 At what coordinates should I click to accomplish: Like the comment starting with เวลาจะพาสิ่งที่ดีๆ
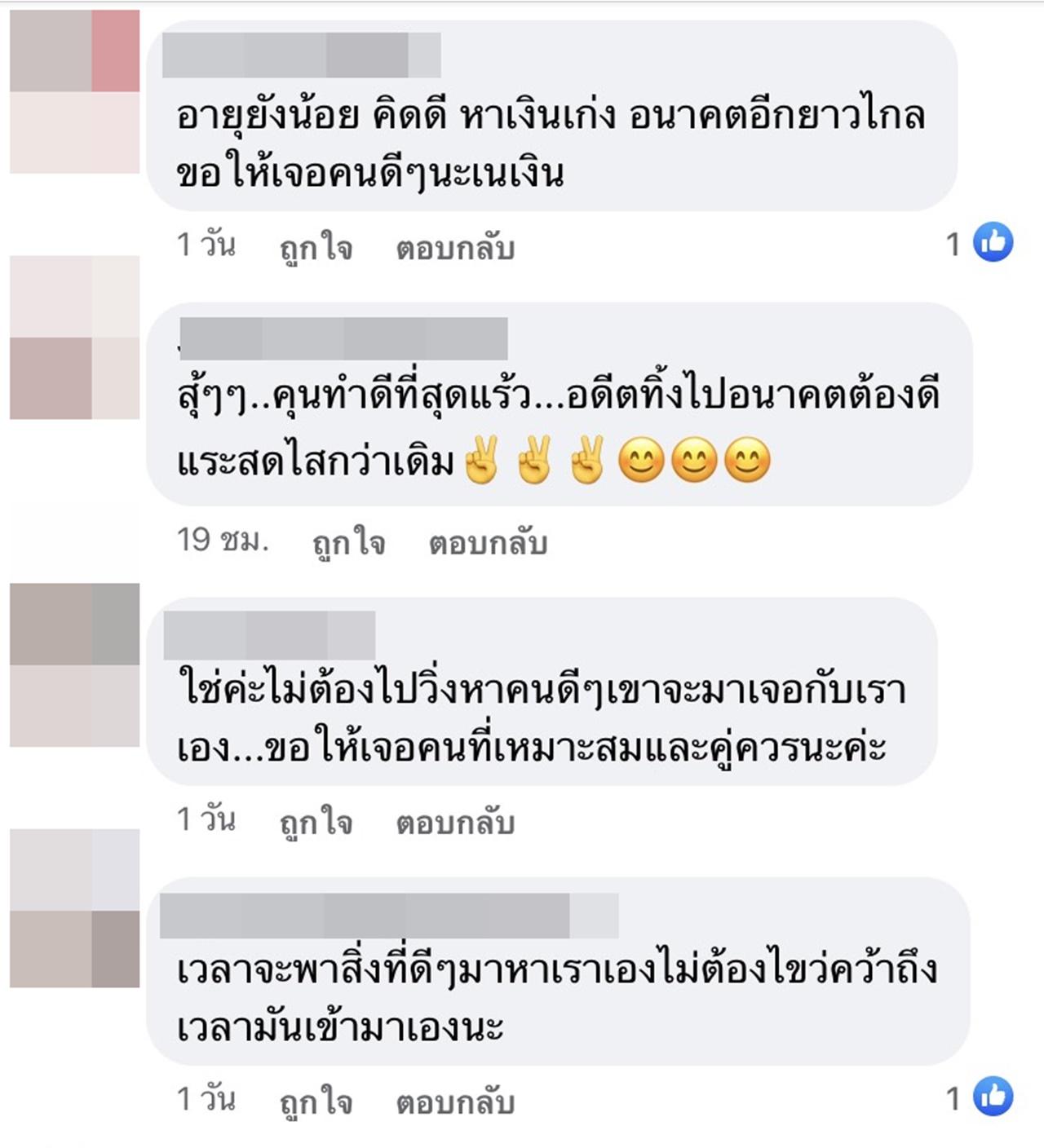coord(316,1102)
